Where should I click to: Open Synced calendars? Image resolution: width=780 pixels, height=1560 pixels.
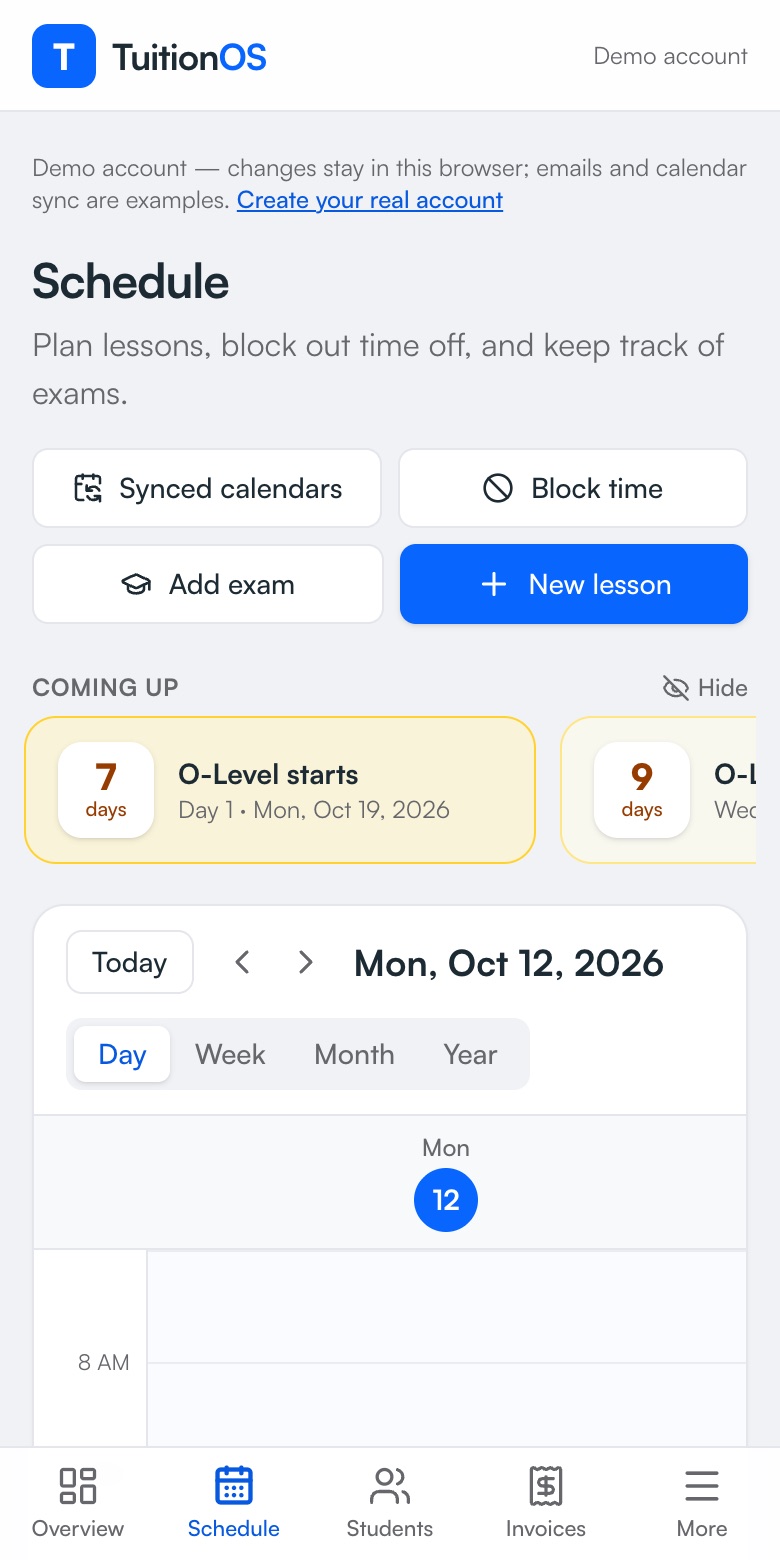click(207, 488)
